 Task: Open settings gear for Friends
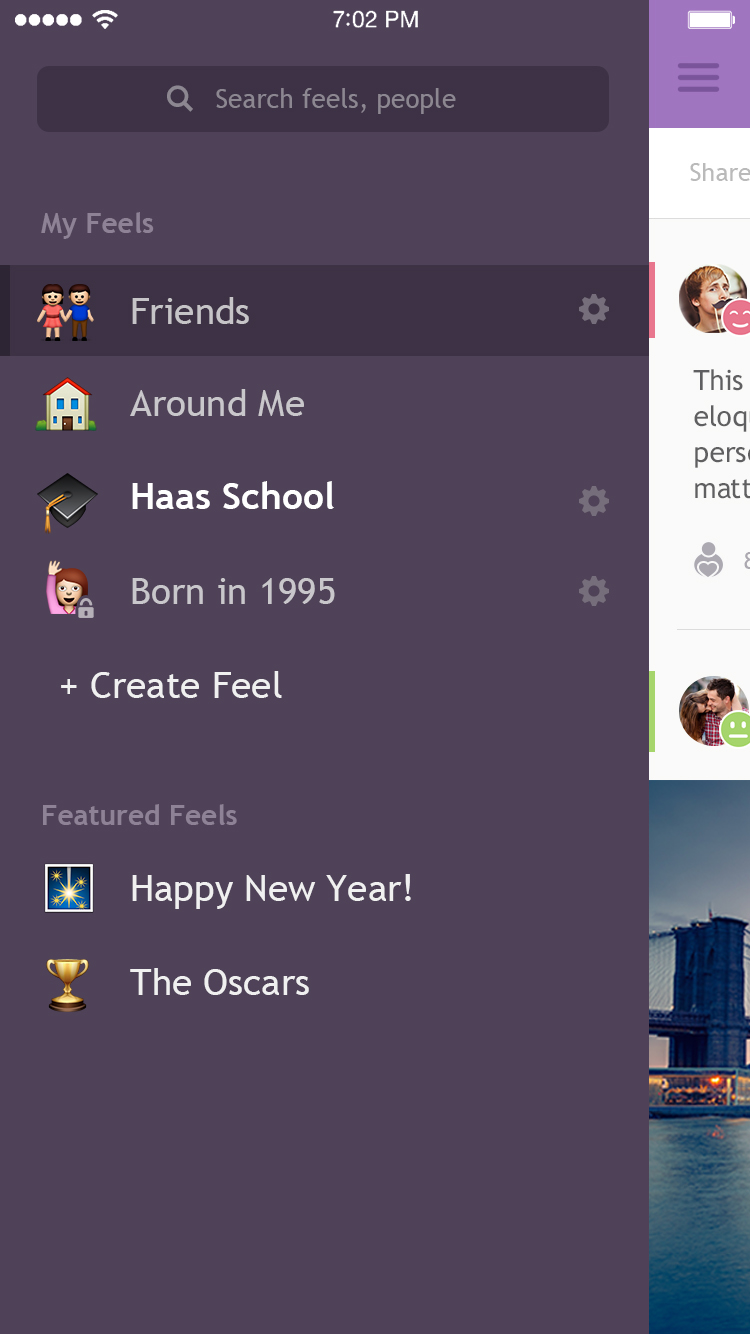pos(594,309)
